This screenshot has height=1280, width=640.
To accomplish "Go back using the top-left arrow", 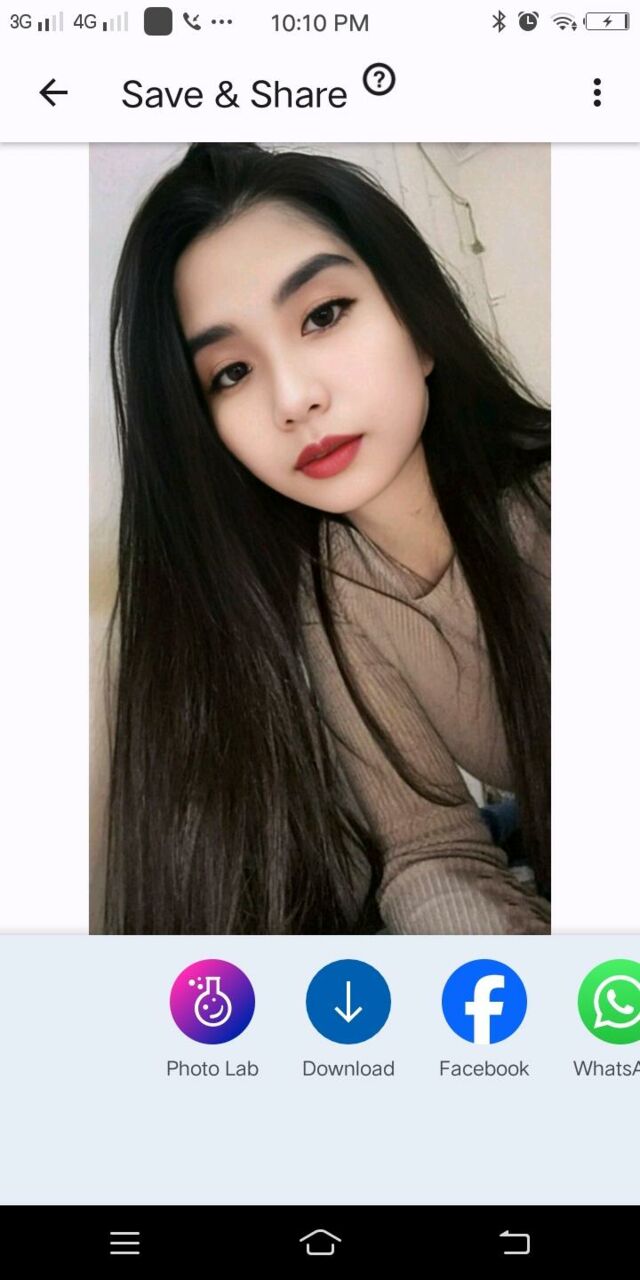I will point(53,93).
